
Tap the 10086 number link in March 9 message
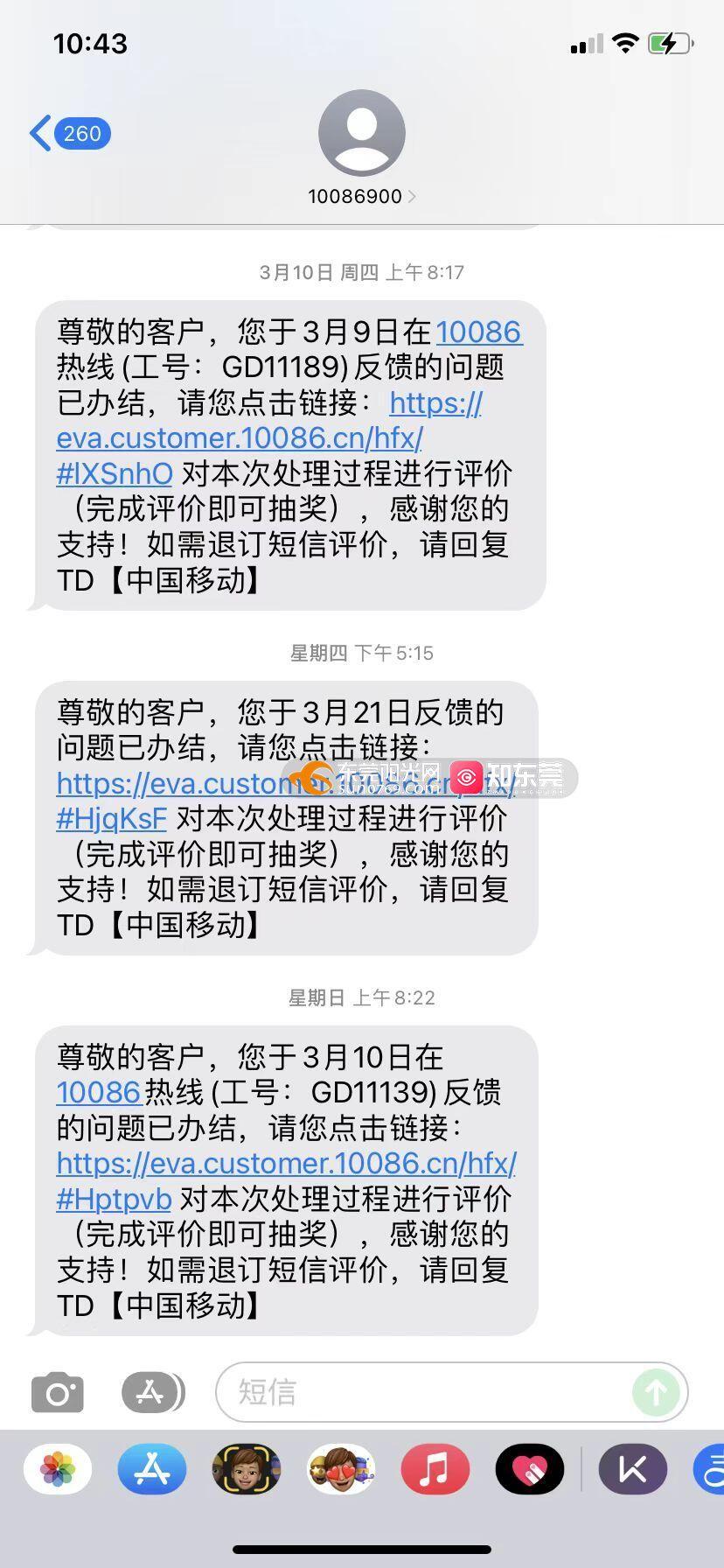click(x=478, y=332)
